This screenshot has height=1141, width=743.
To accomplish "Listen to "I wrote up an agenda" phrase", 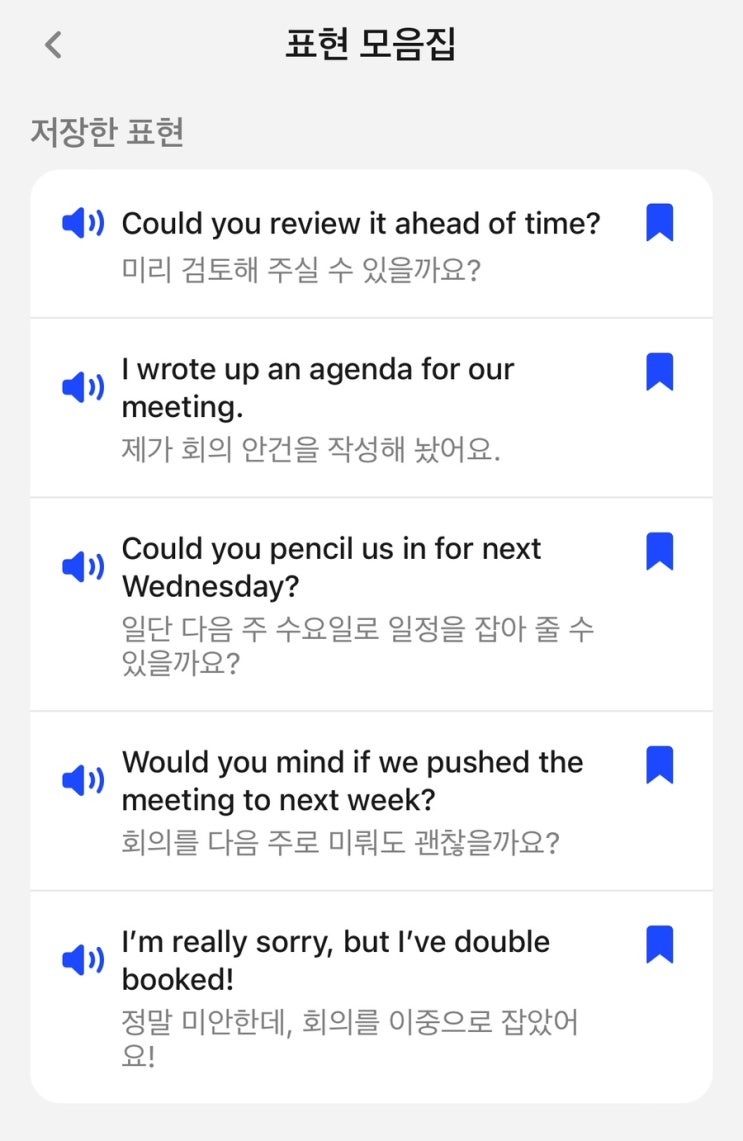I will tap(83, 387).
